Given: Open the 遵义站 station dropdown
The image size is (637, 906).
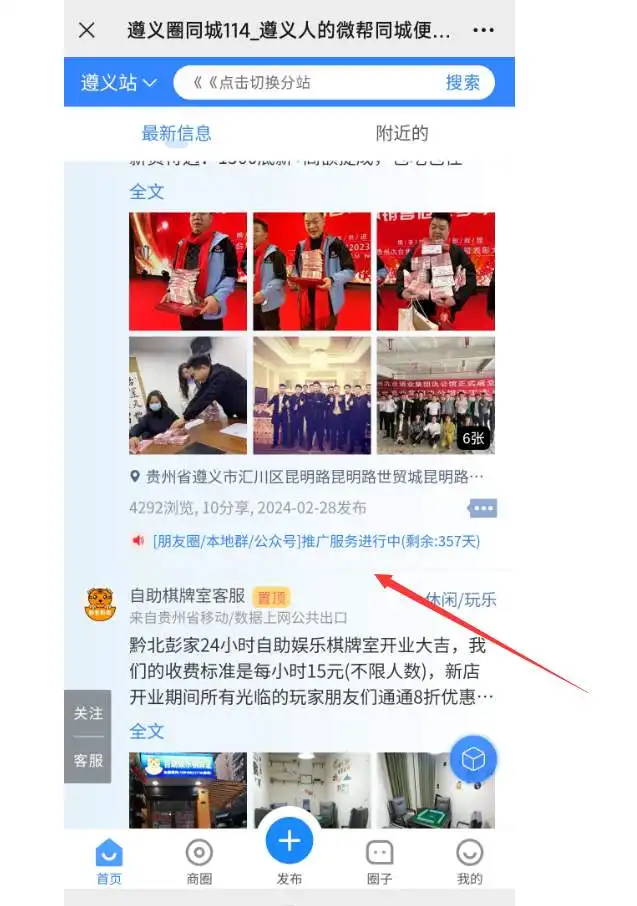Looking at the screenshot, I should (119, 83).
